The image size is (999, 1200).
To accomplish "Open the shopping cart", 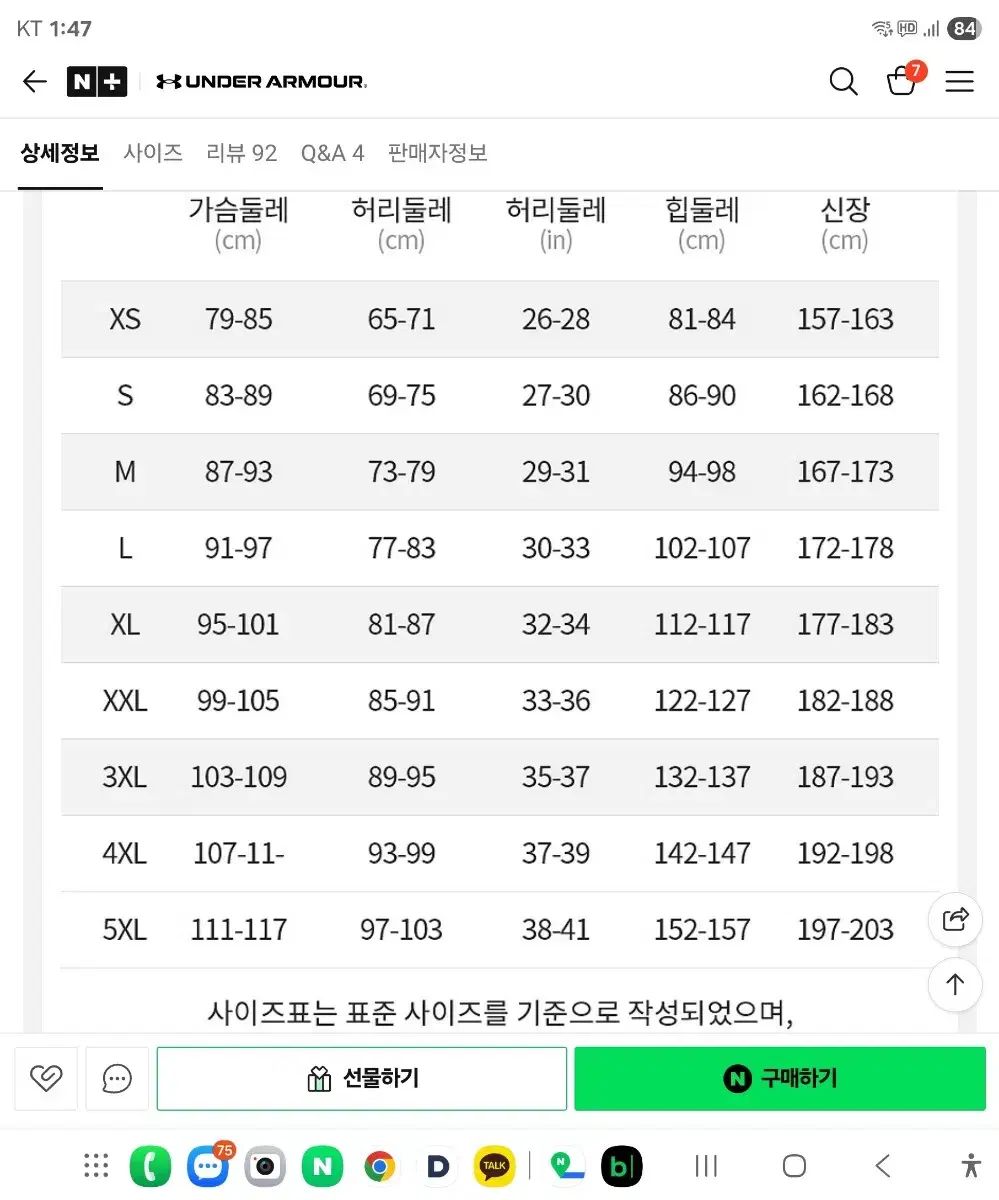I will [902, 81].
